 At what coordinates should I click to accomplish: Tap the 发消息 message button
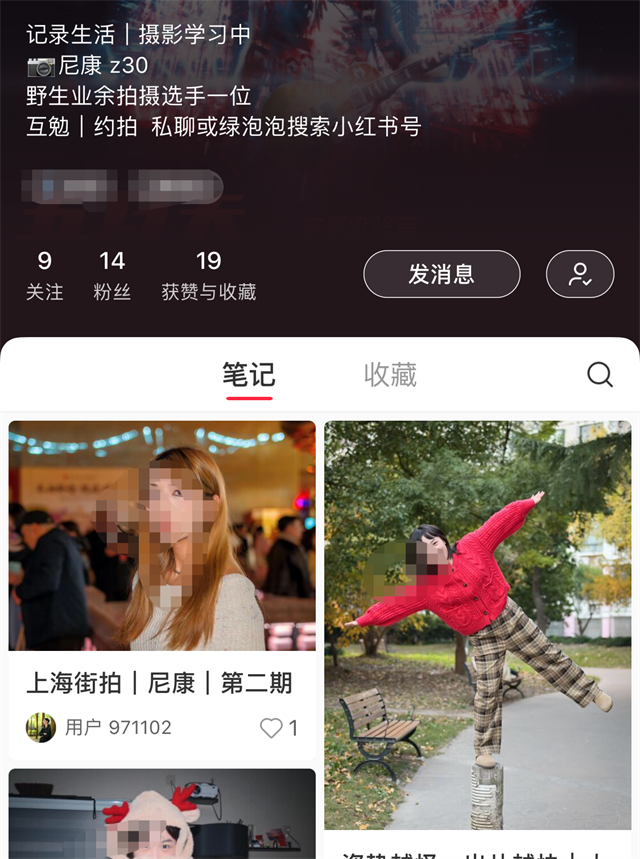(441, 274)
